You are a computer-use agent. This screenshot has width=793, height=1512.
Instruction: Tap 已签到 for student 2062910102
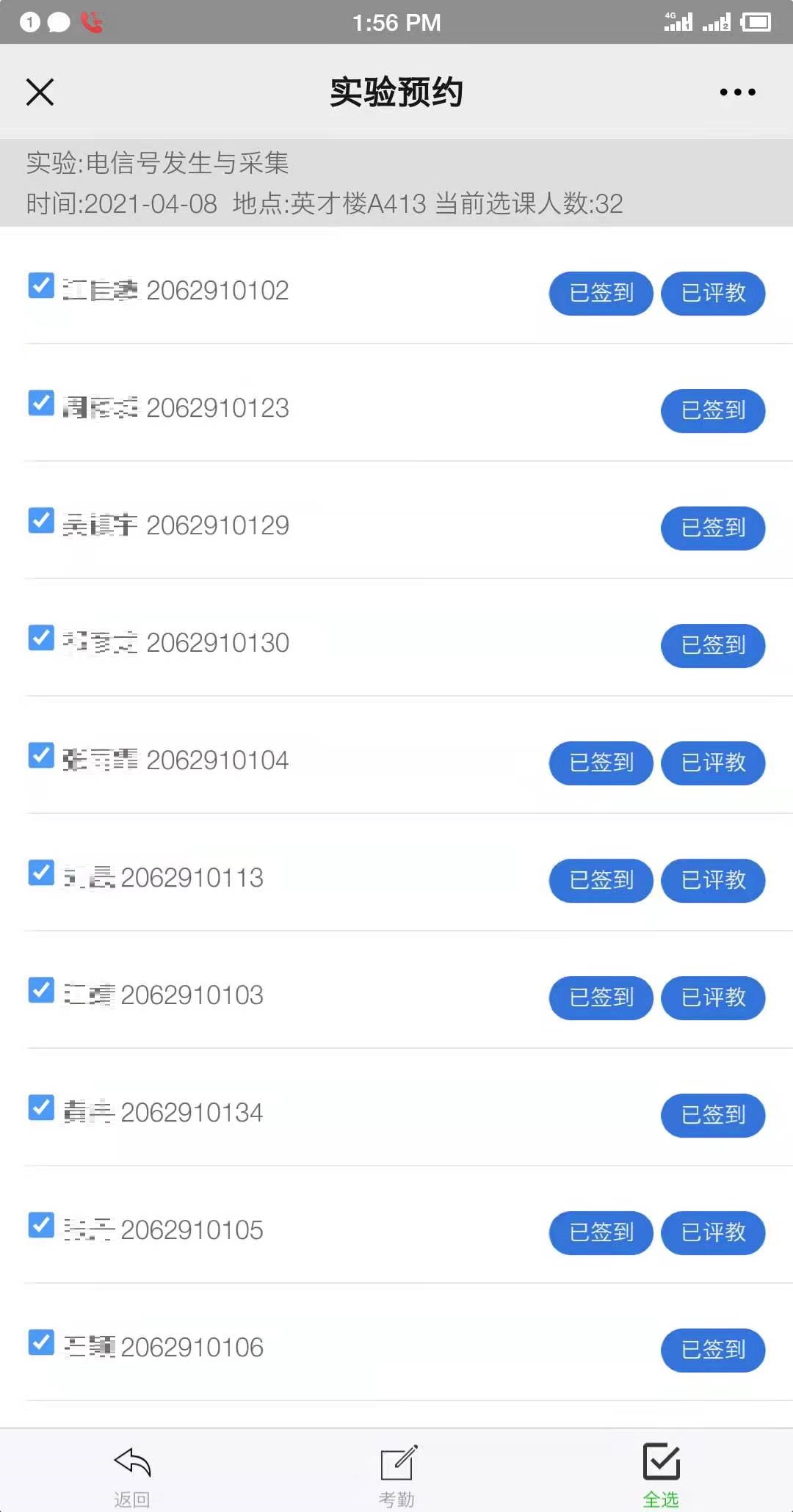[601, 294]
